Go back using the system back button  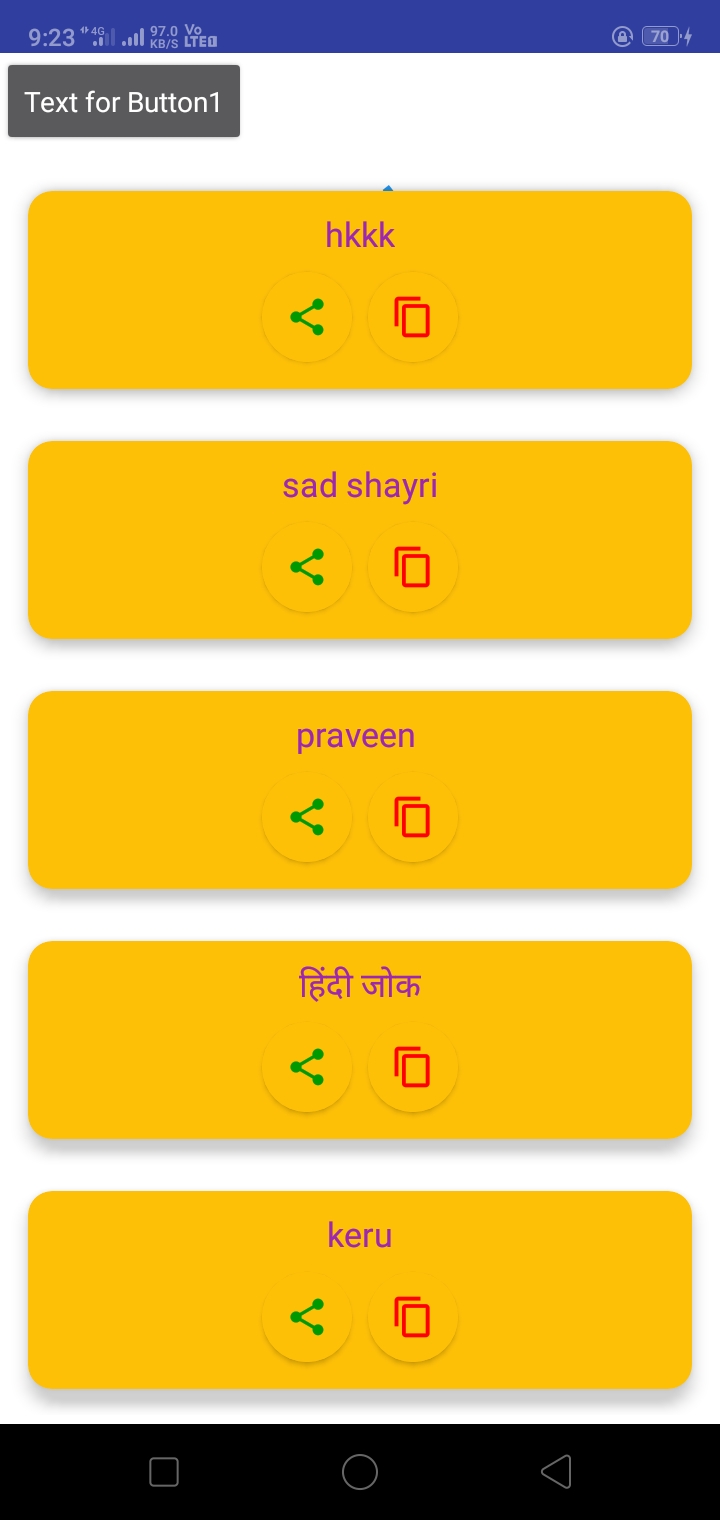click(556, 1472)
